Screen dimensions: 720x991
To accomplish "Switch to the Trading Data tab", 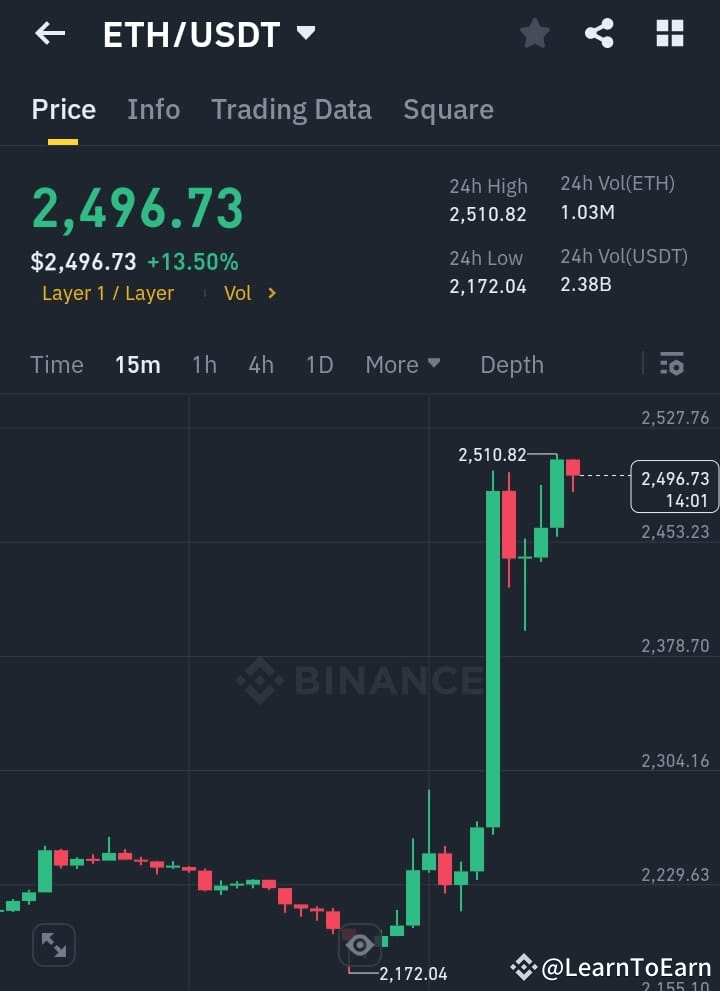I will click(x=291, y=109).
